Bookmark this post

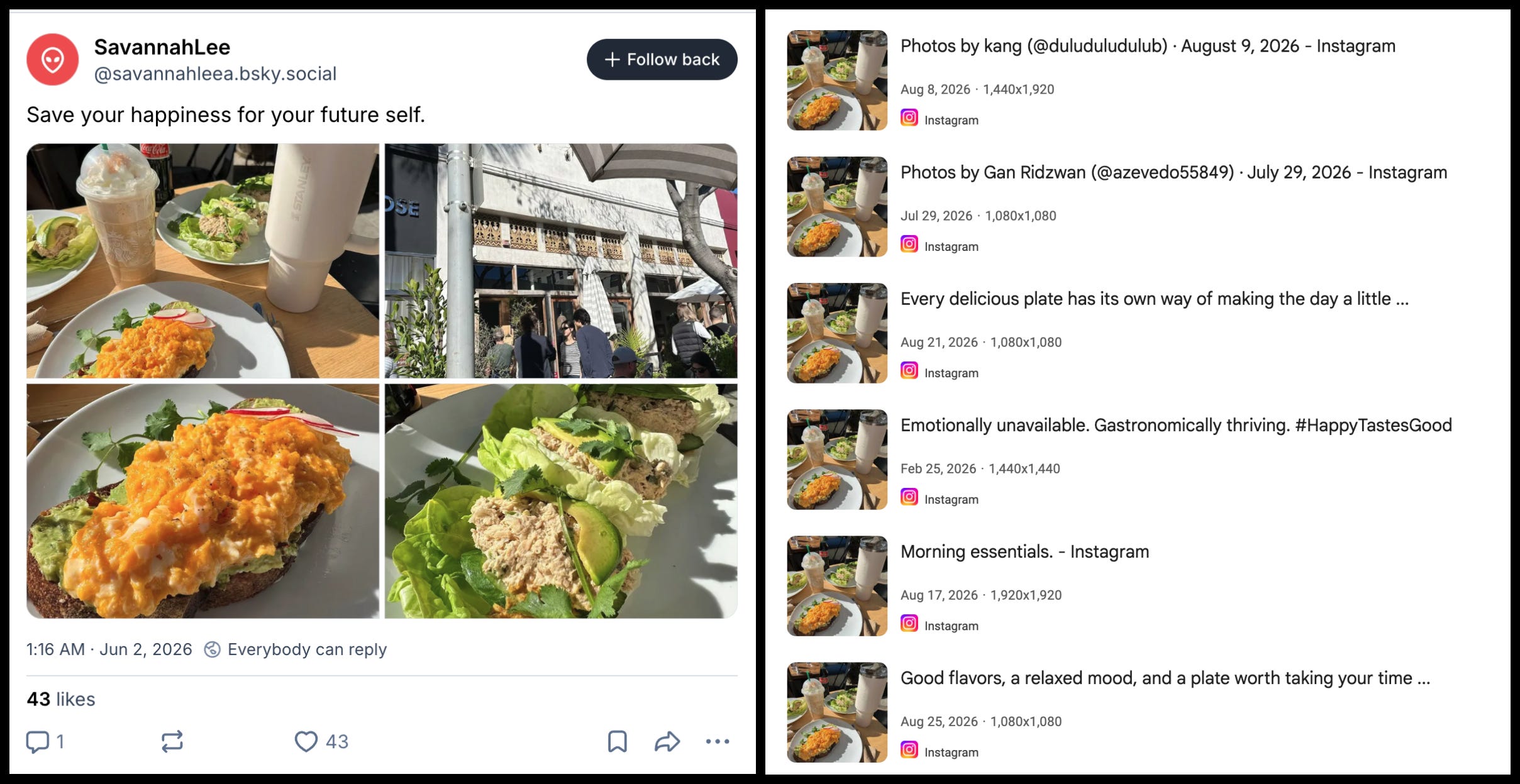tap(617, 742)
